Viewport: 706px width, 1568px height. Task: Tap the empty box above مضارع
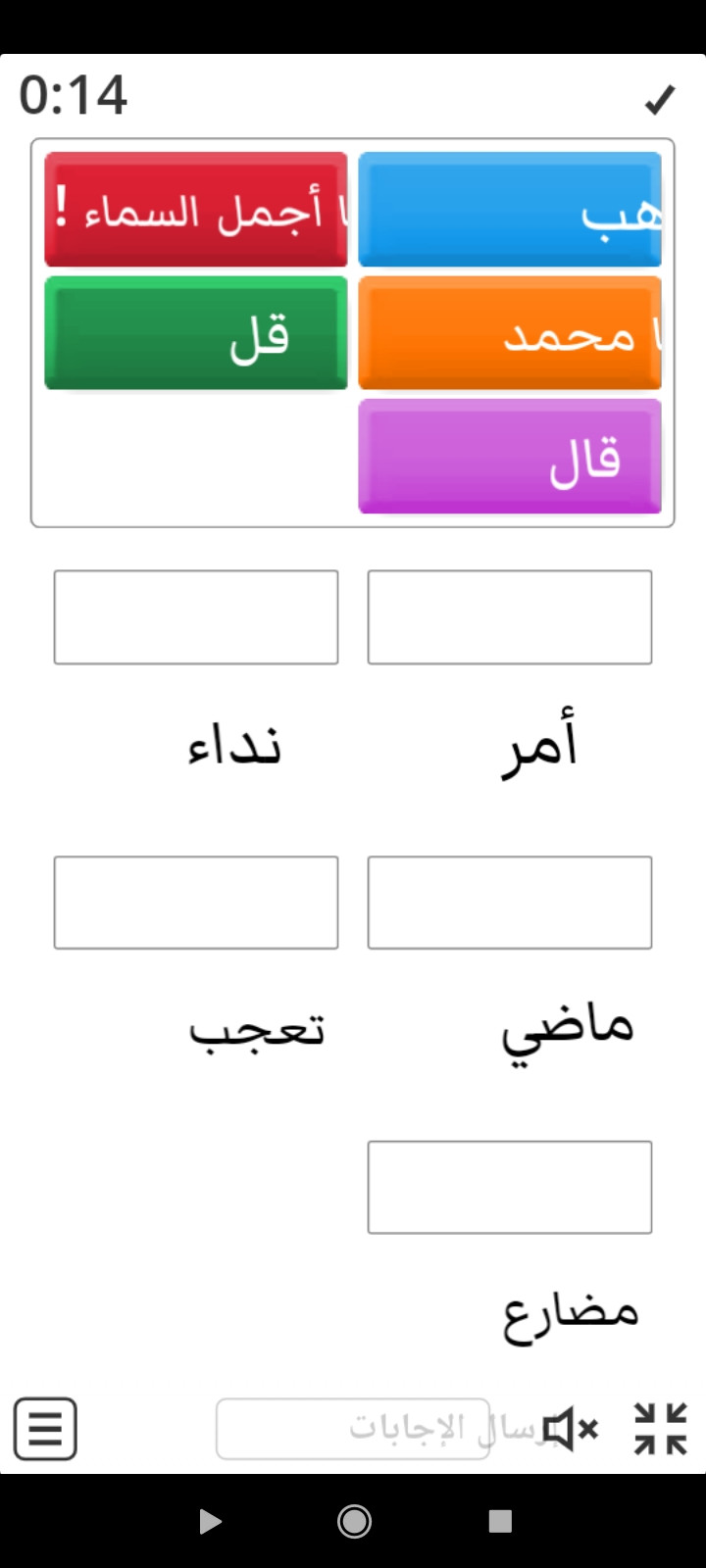pyautogui.click(x=510, y=1187)
